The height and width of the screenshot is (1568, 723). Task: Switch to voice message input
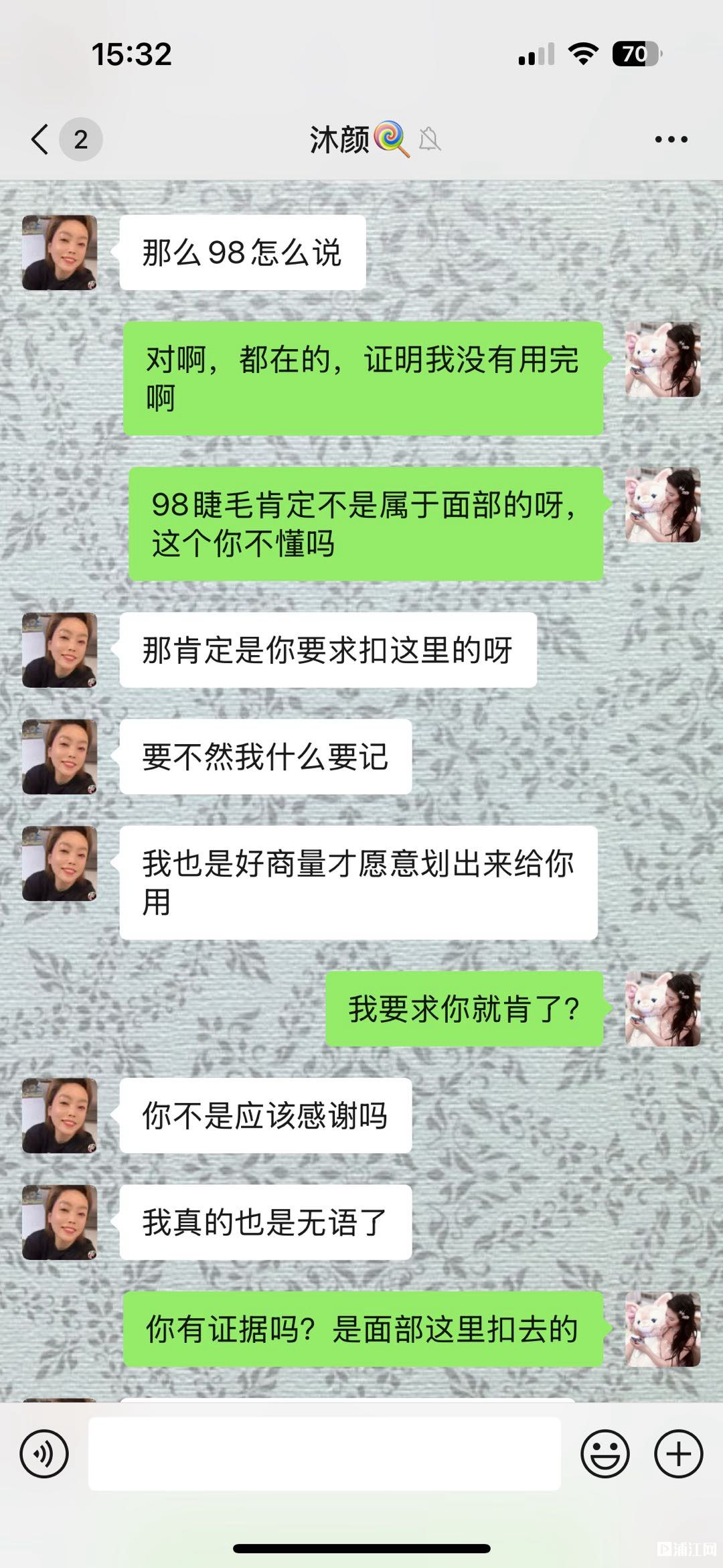[44, 1454]
